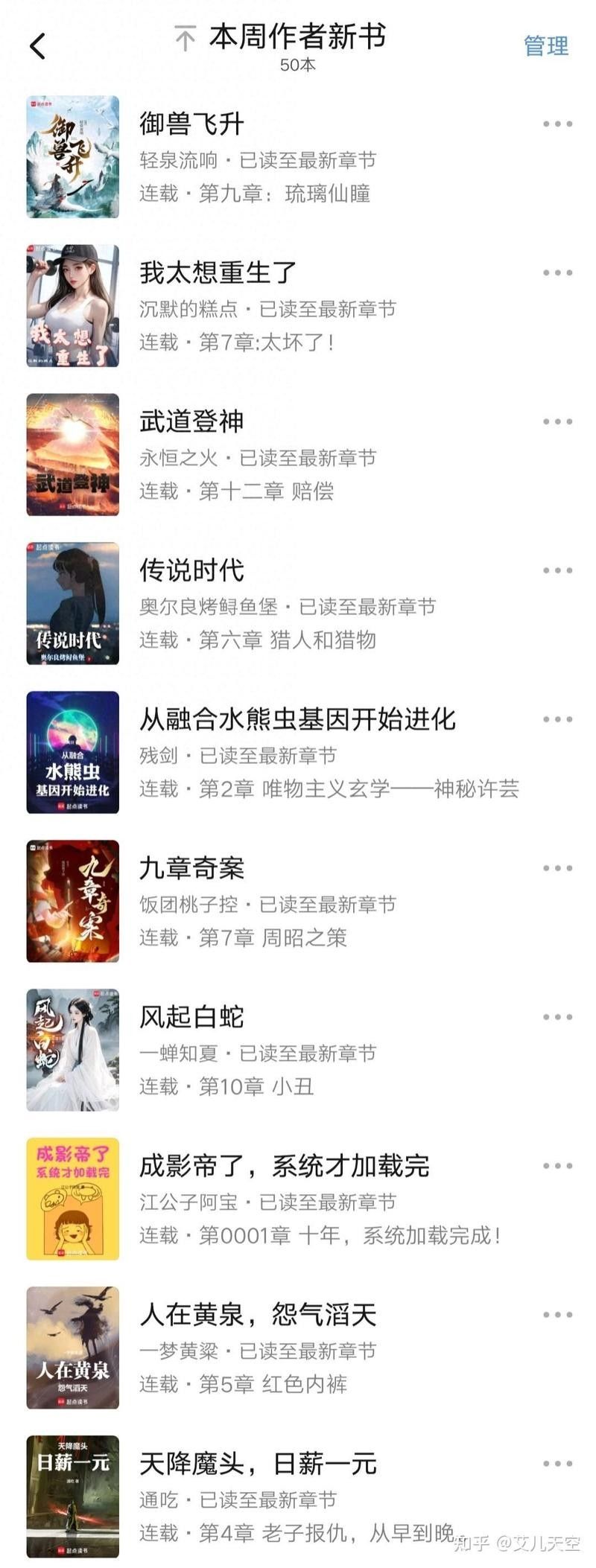
Task: Select the 成影帝了，系统才加载完 cover
Action: coord(72,1199)
